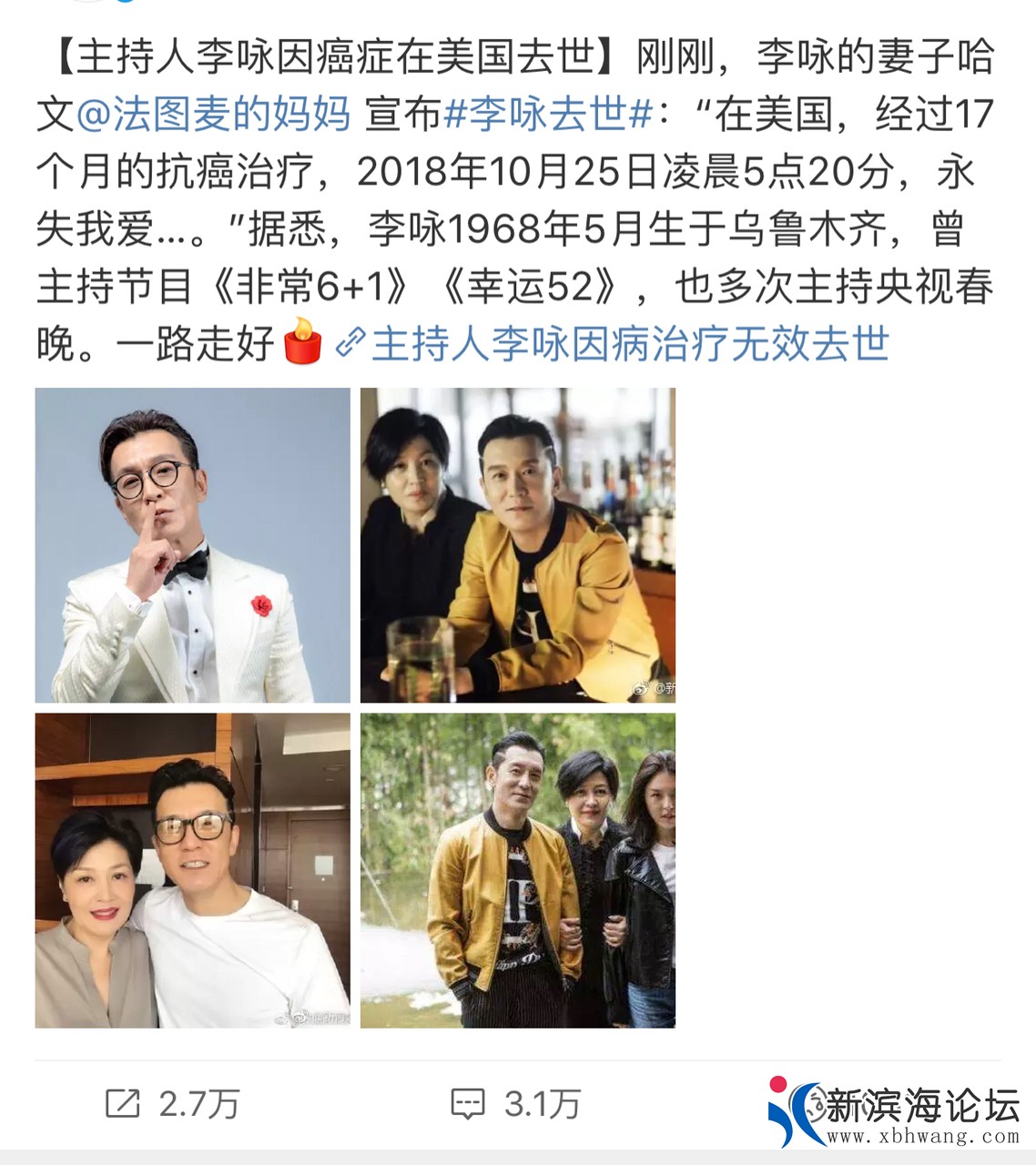
Task: Open the #李咏去世# hashtag topic
Action: (x=548, y=116)
